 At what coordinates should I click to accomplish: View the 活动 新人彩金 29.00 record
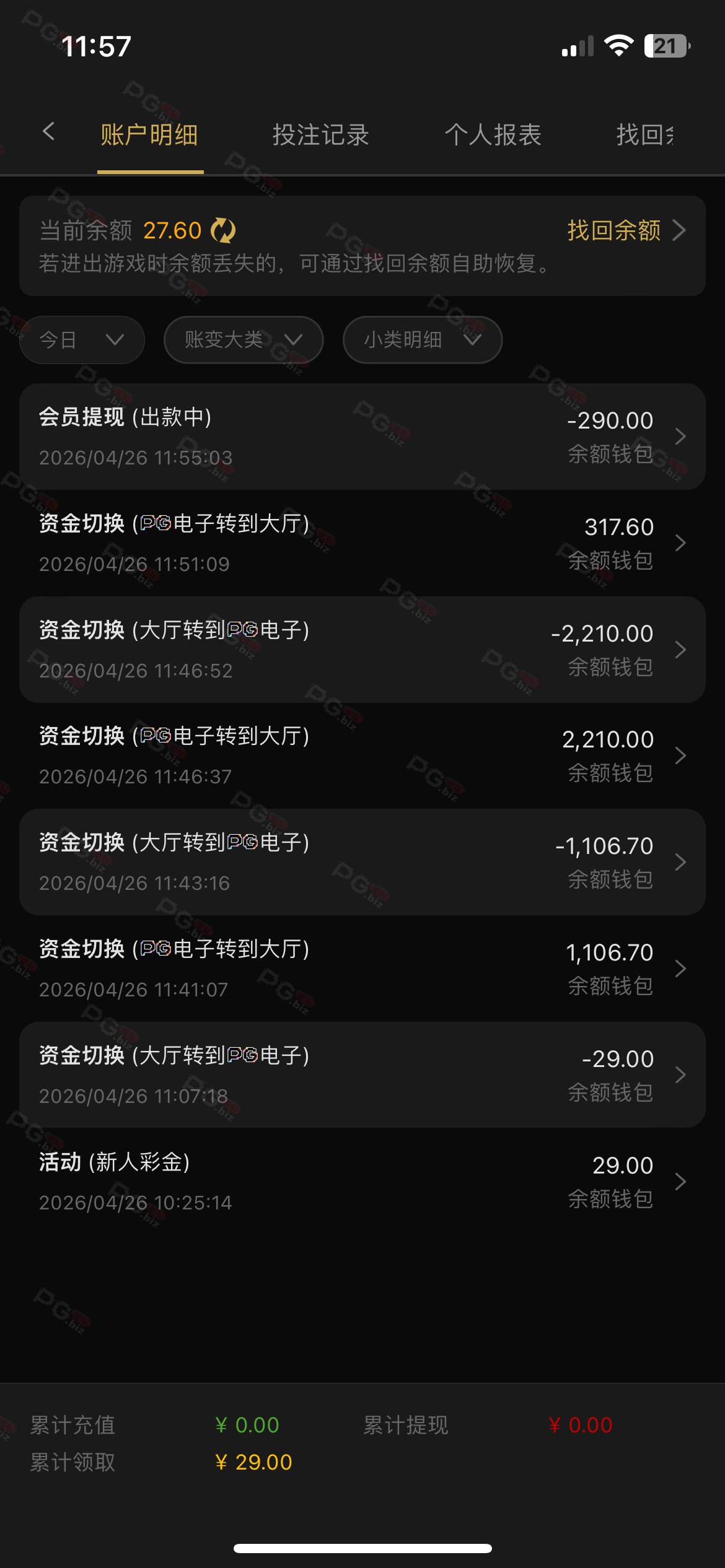click(362, 1182)
